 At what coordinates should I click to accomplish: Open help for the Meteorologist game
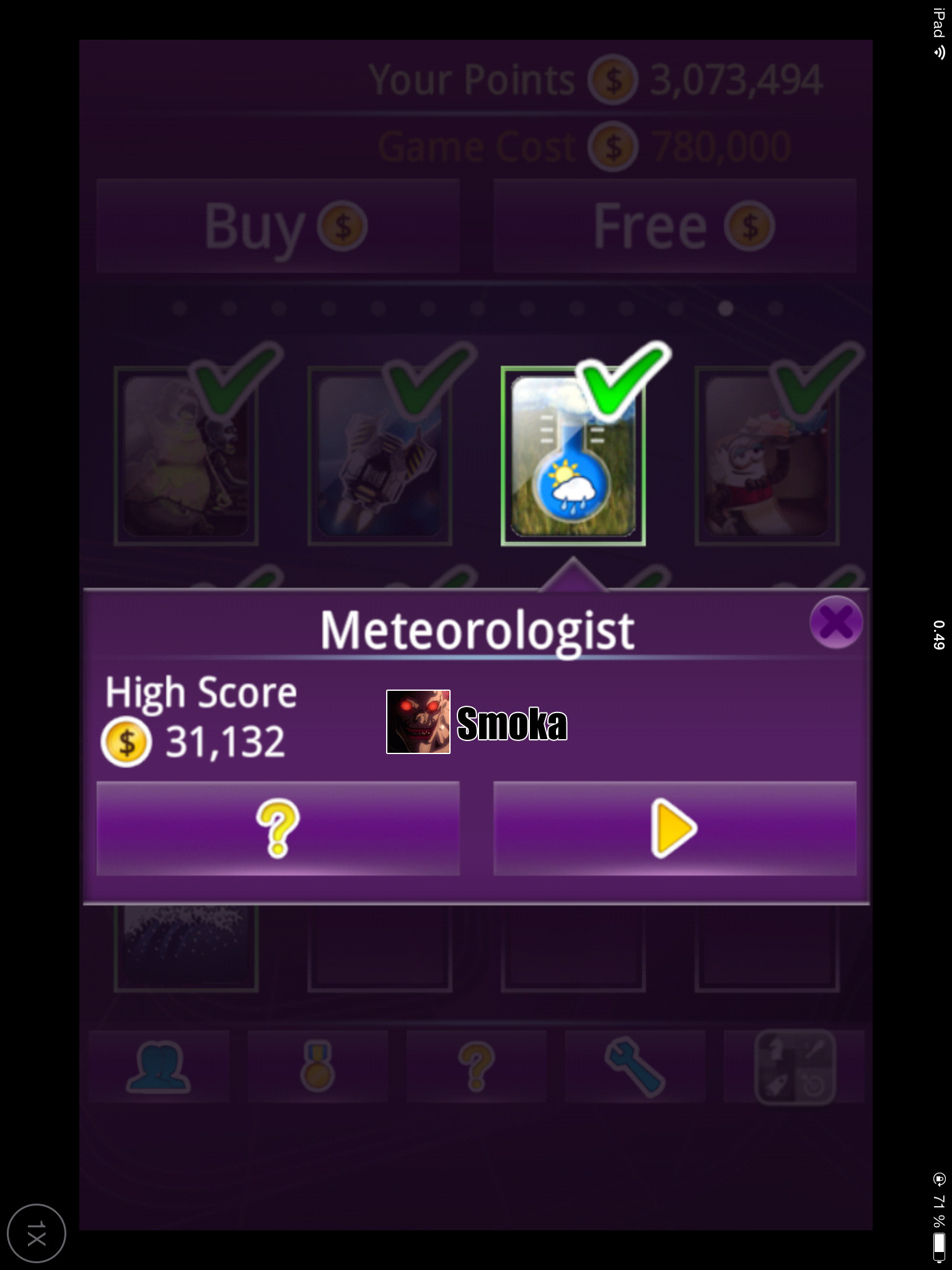tap(278, 828)
